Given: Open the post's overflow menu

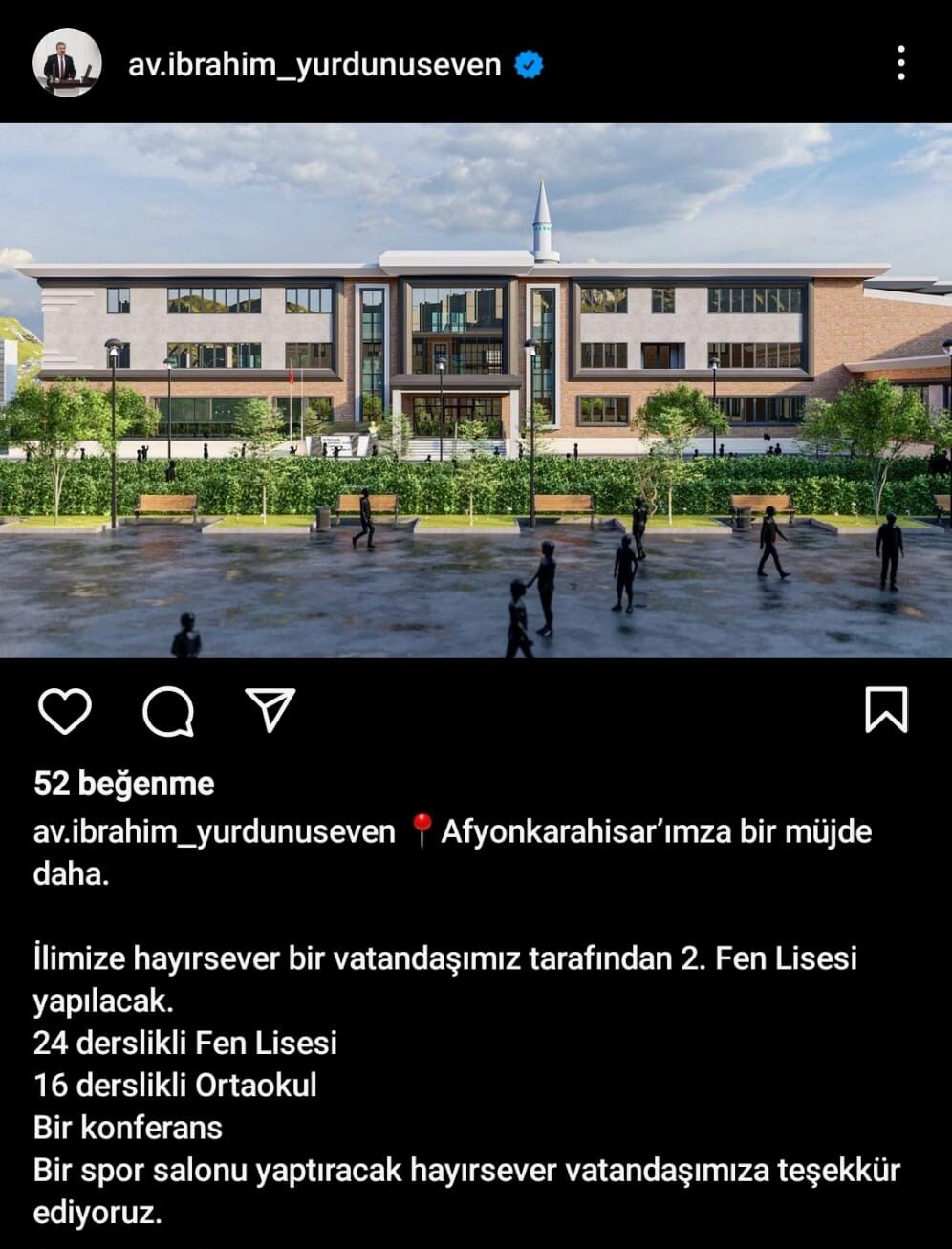Looking at the screenshot, I should tap(900, 63).
